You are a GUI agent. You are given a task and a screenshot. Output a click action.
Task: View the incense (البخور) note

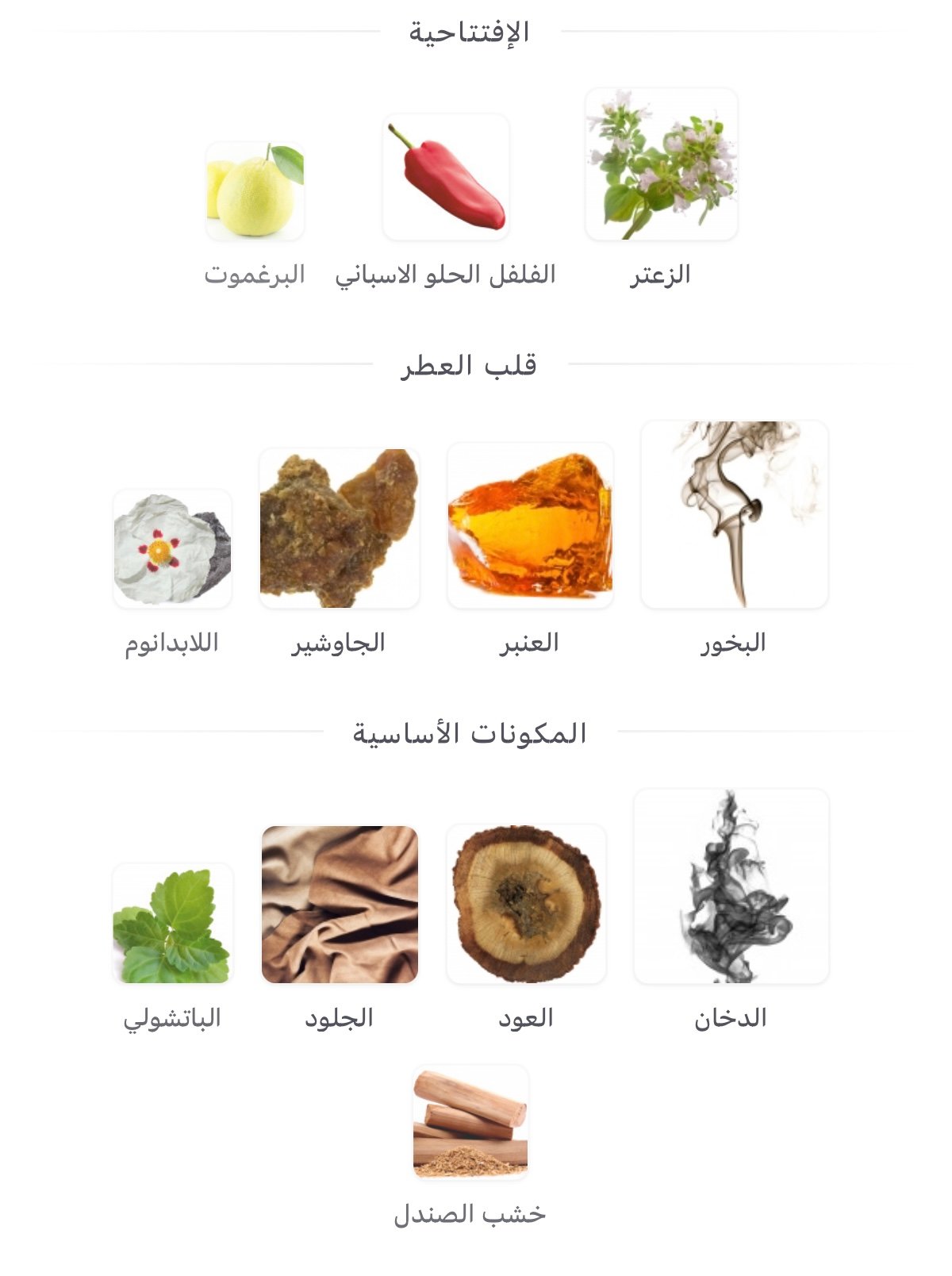[x=734, y=515]
